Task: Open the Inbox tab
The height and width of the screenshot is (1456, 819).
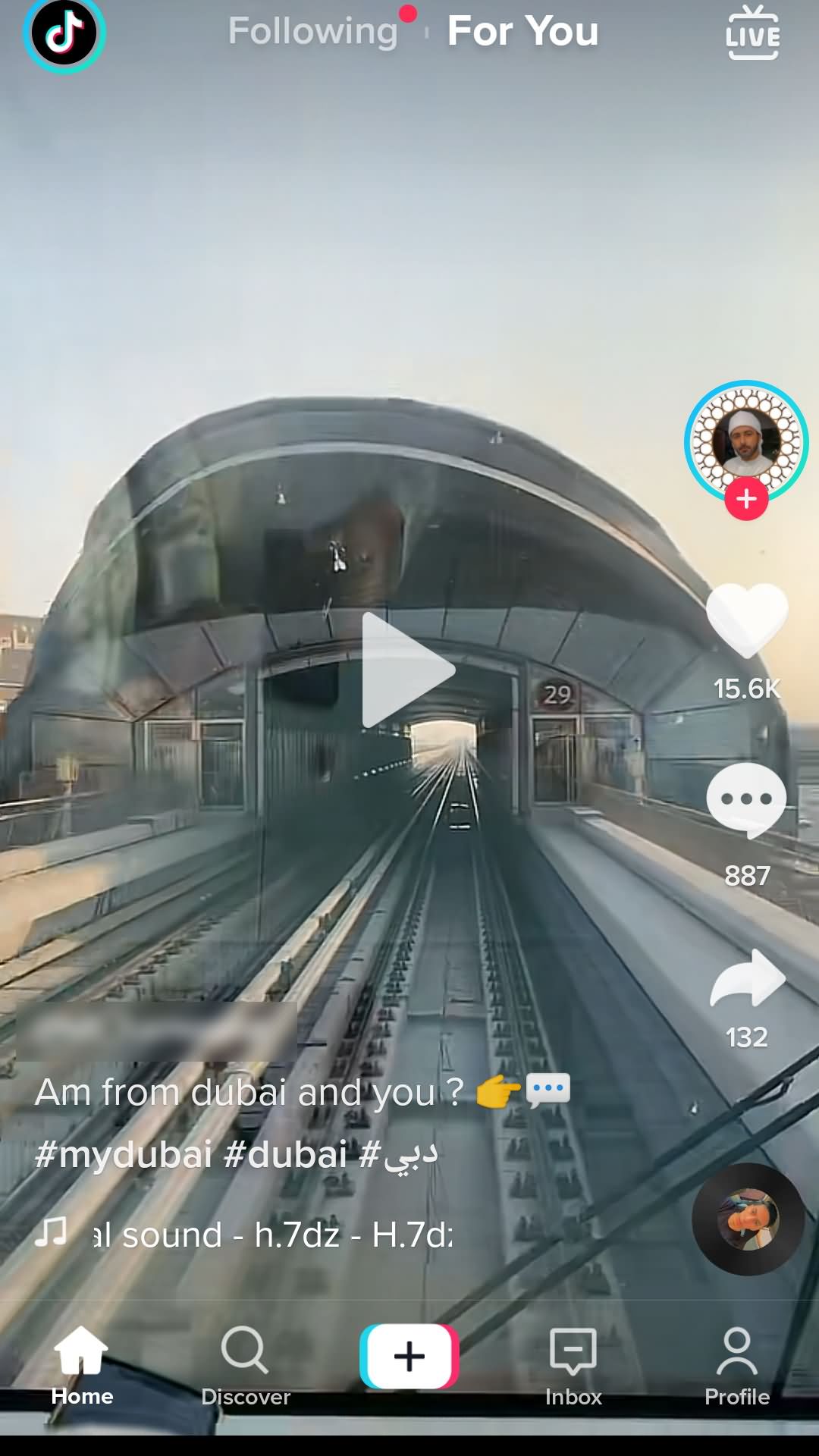Action: click(573, 1366)
